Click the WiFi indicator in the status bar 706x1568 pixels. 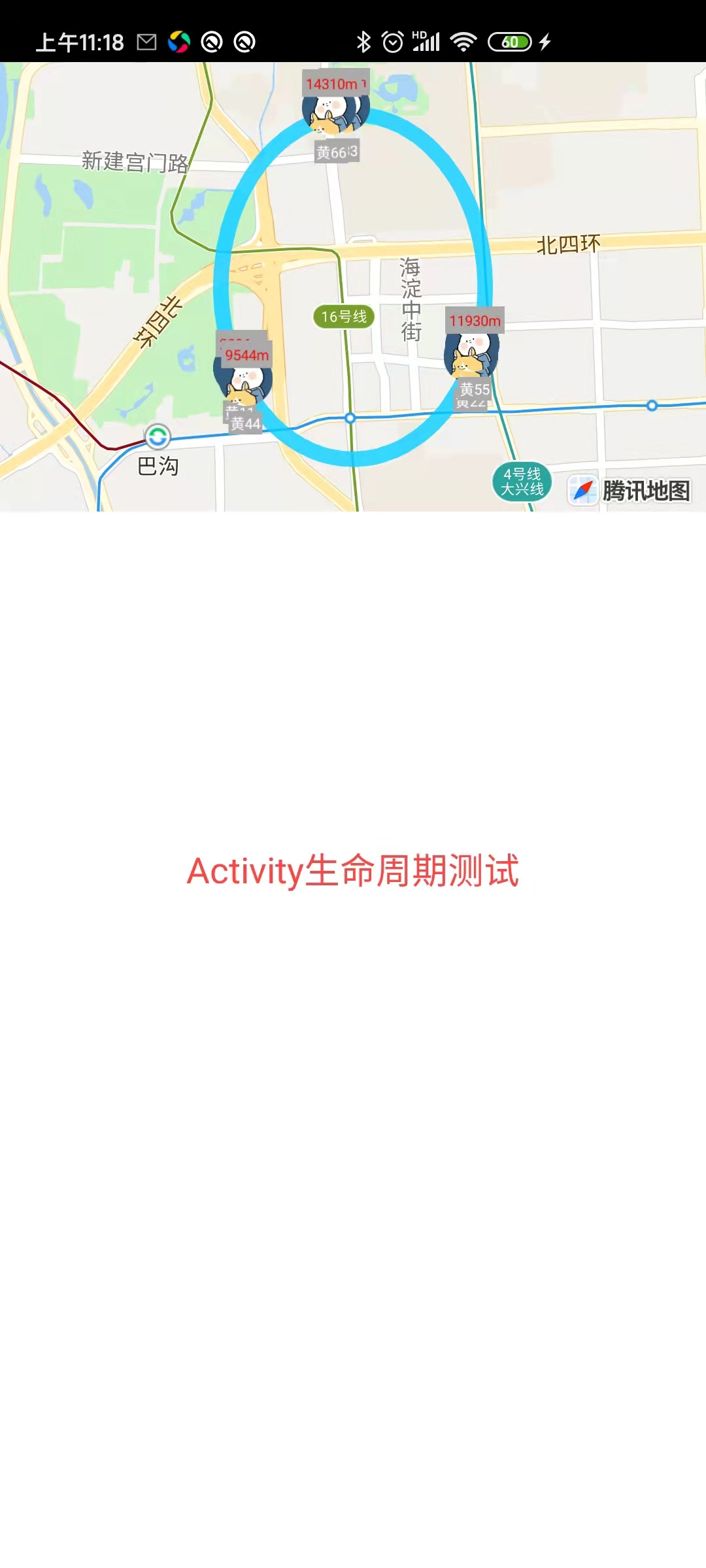point(465,41)
